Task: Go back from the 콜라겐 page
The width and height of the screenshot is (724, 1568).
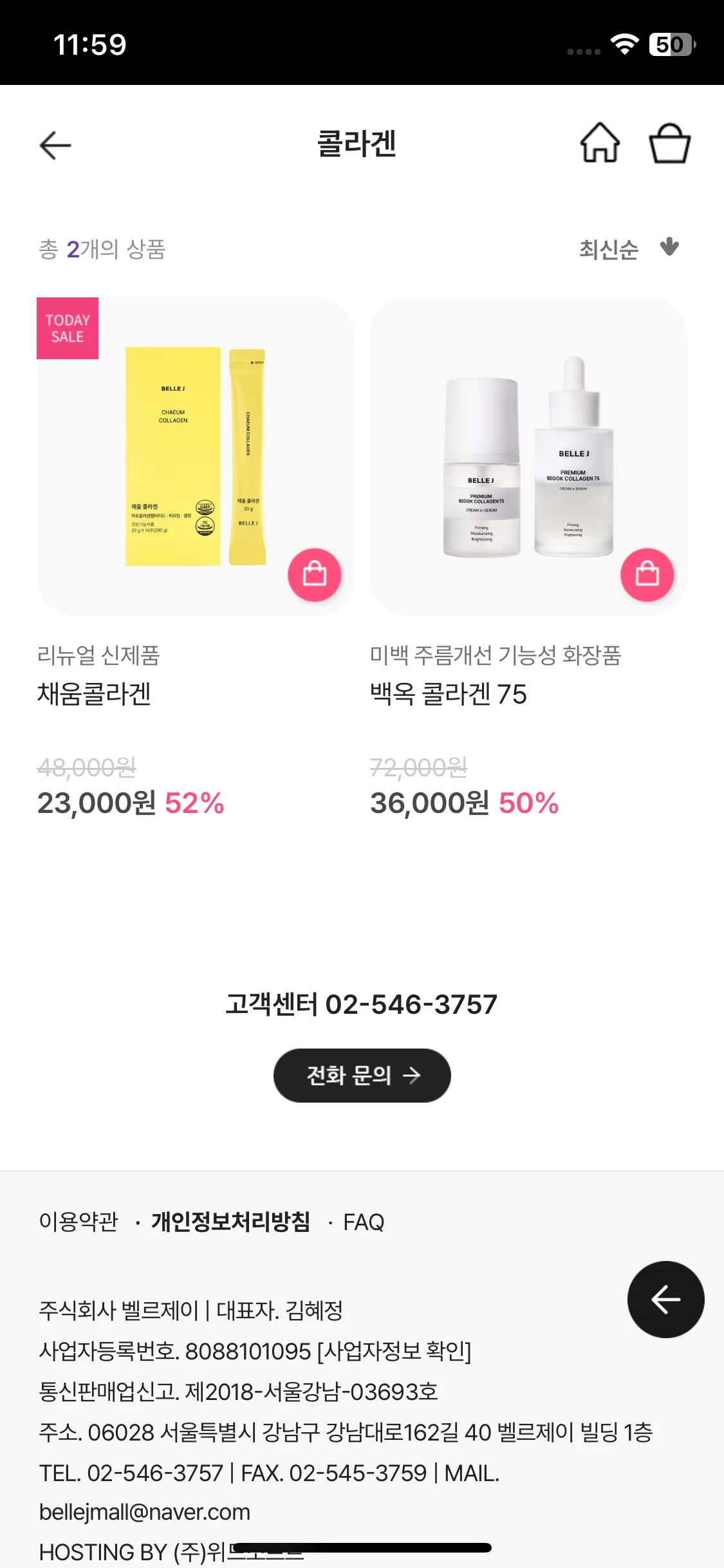Action: pyautogui.click(x=55, y=145)
